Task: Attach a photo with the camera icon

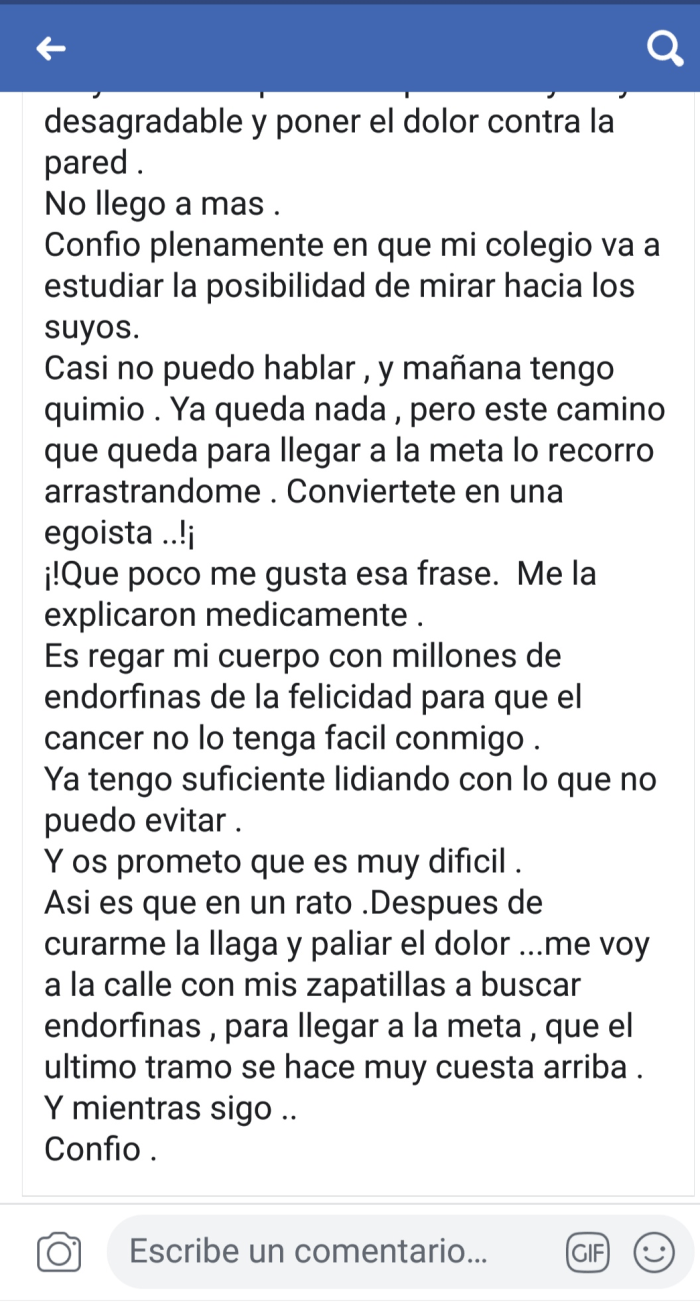Action: (59, 1252)
